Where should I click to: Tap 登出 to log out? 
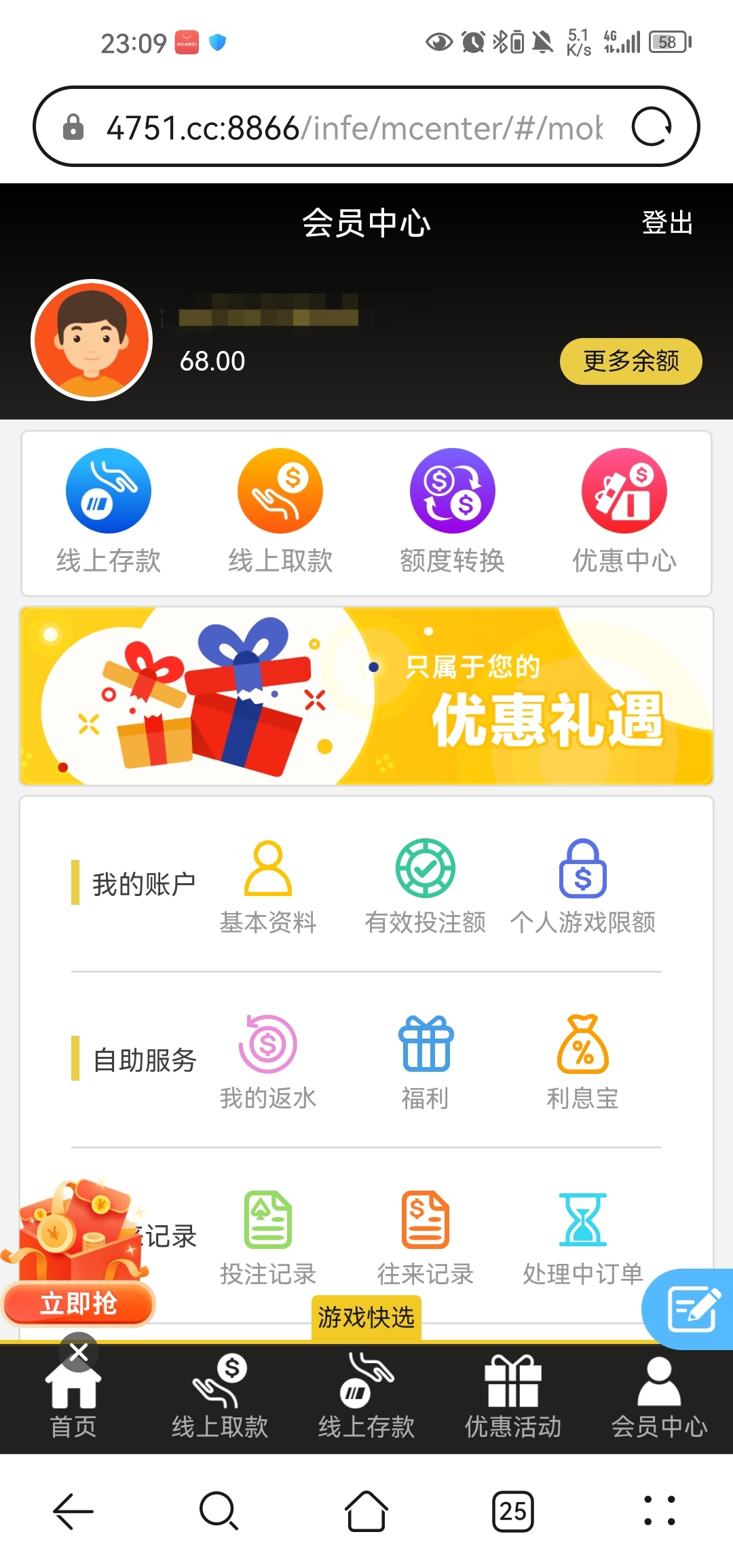[667, 223]
